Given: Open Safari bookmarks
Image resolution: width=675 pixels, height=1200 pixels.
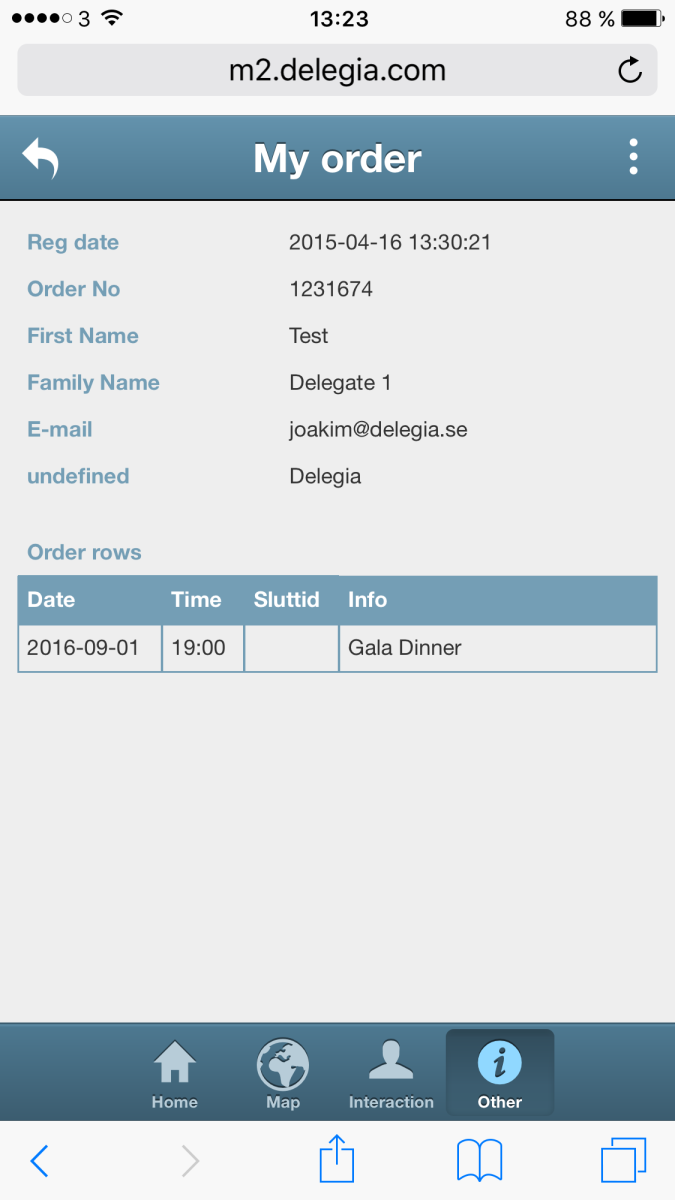Looking at the screenshot, I should 479,1161.
